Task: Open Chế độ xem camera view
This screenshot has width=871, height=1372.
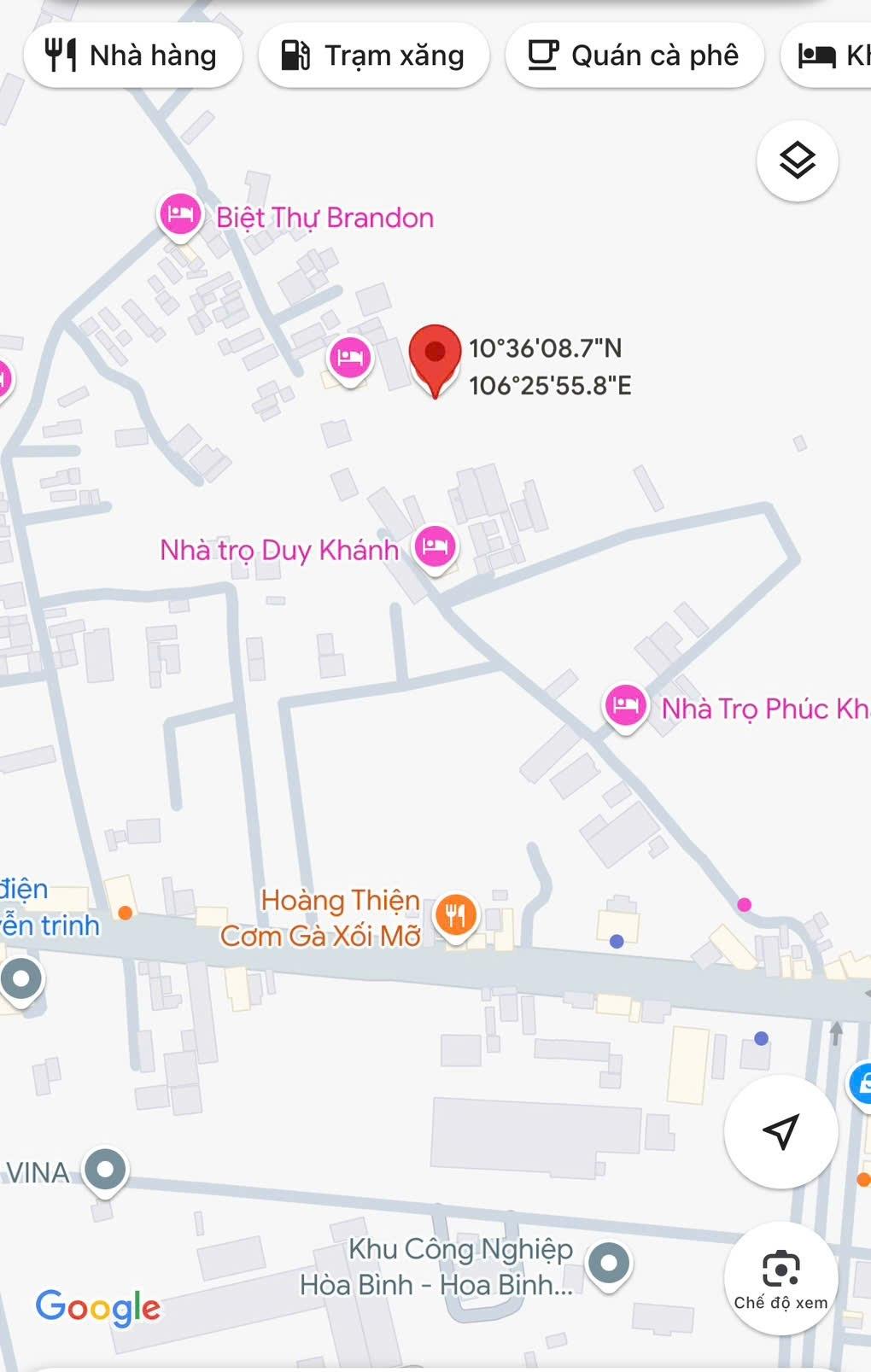Action: pyautogui.click(x=780, y=1278)
